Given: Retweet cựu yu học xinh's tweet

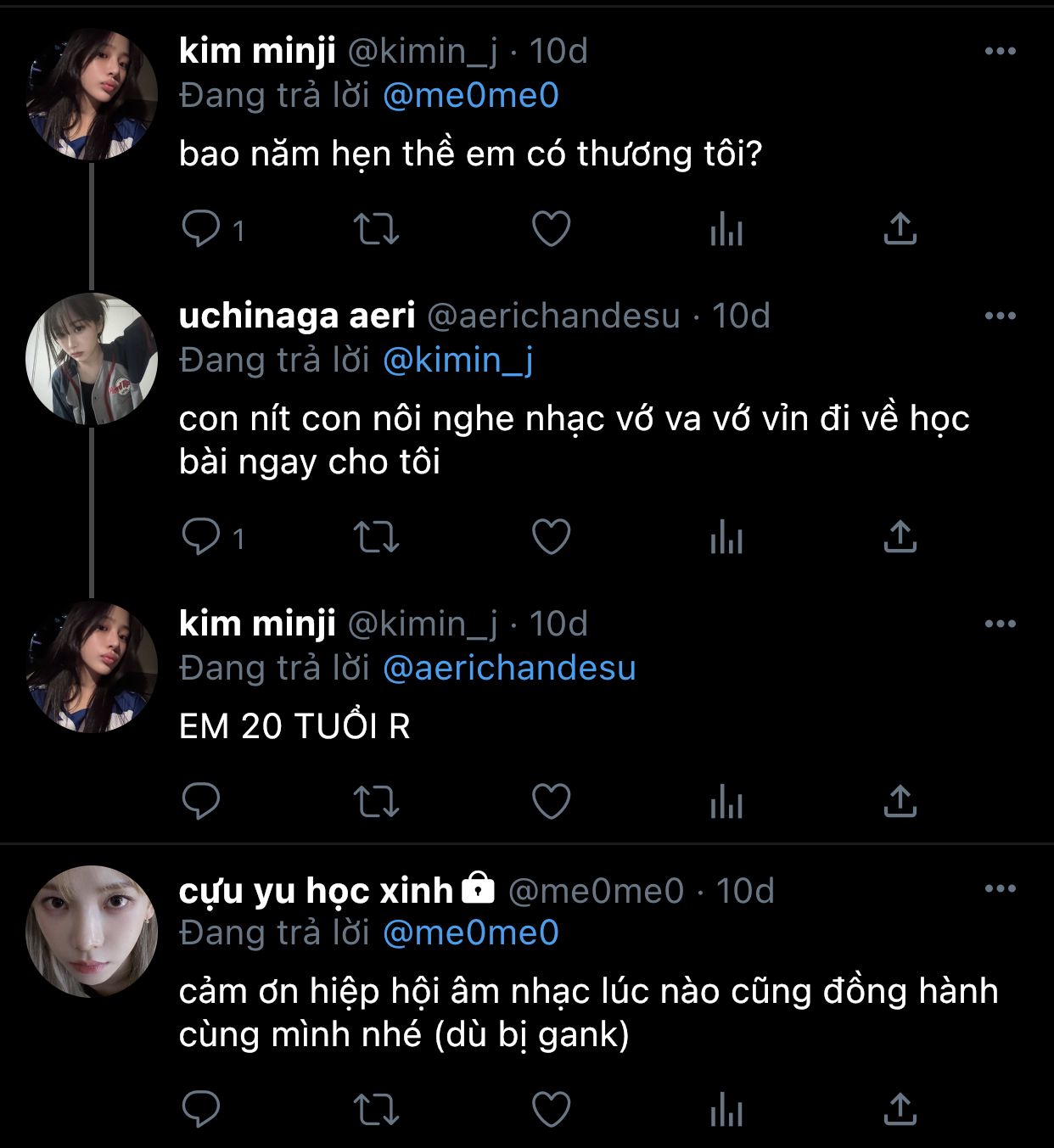Looking at the screenshot, I should tap(376, 1109).
